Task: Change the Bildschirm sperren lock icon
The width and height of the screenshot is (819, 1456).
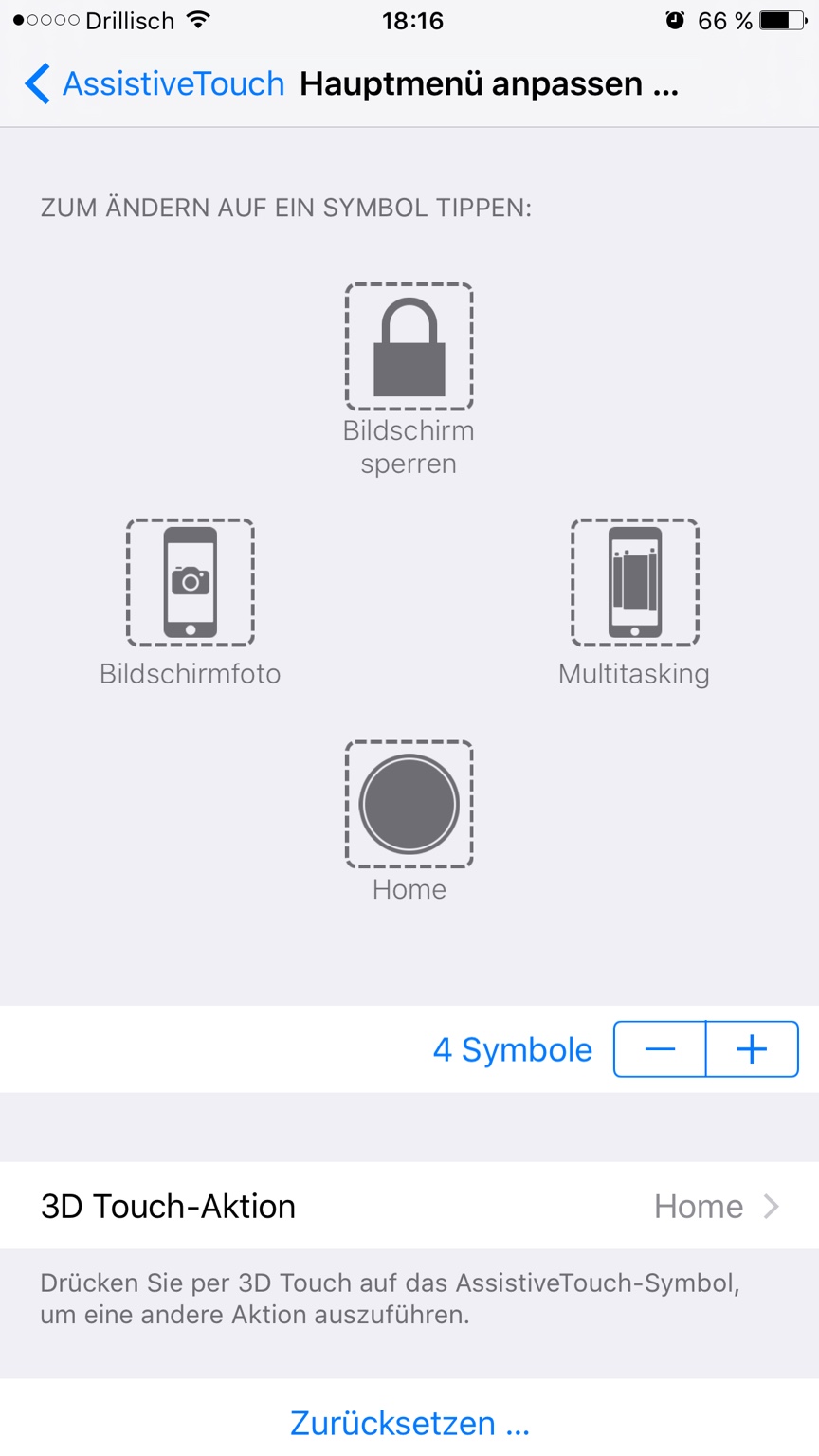Action: click(x=409, y=347)
